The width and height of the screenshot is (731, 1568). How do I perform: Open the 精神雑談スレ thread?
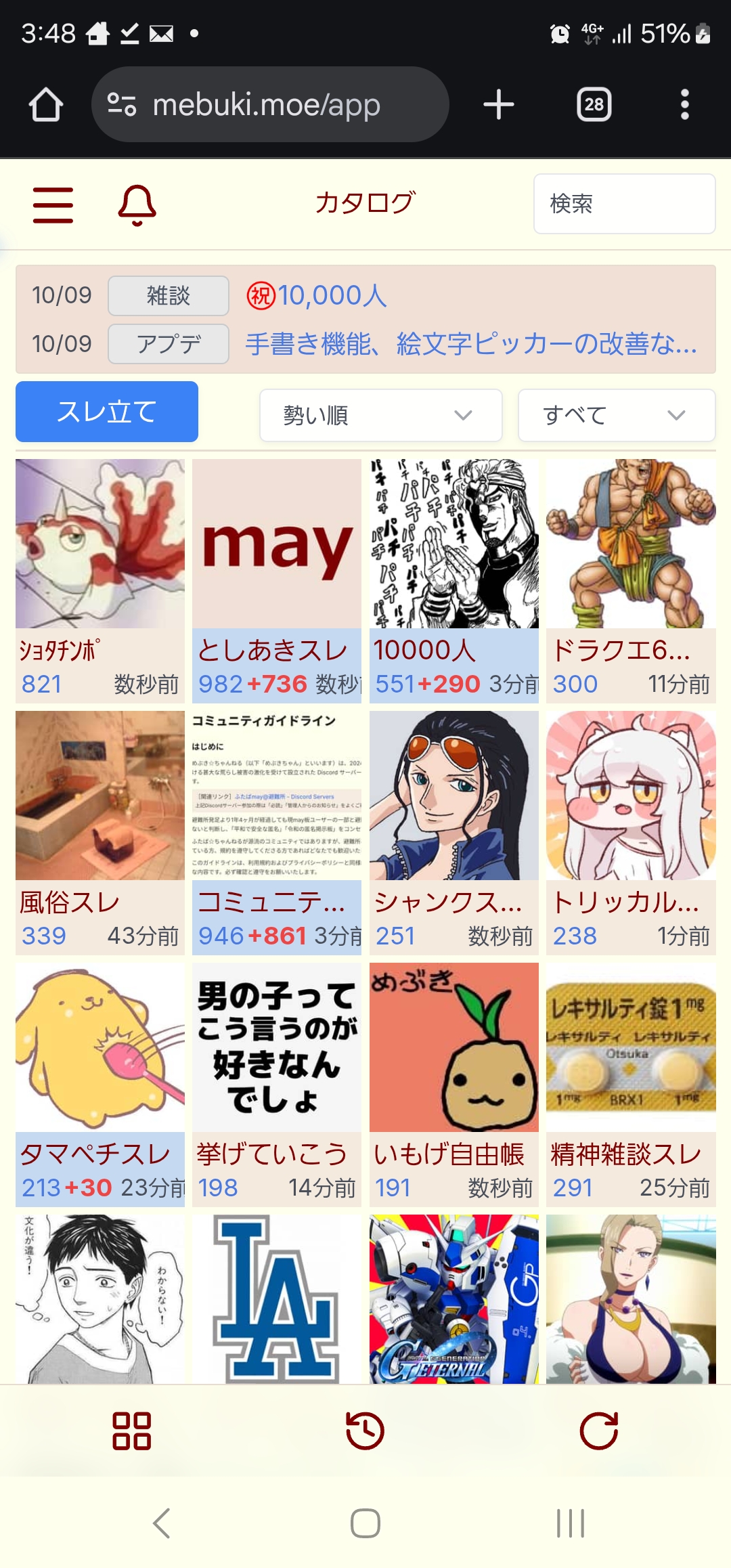(631, 1085)
